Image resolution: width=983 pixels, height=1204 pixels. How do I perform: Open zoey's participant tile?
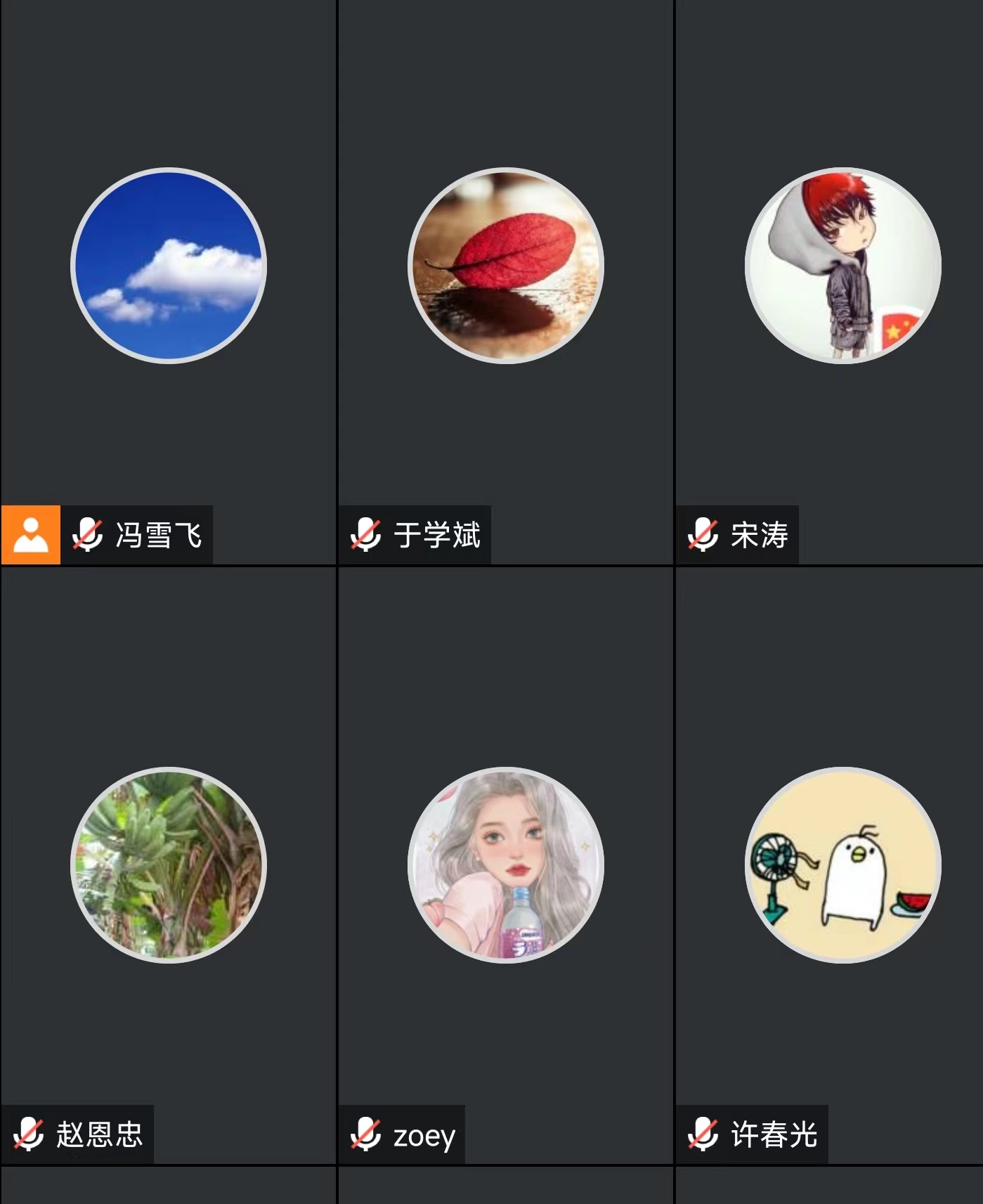tap(506, 865)
